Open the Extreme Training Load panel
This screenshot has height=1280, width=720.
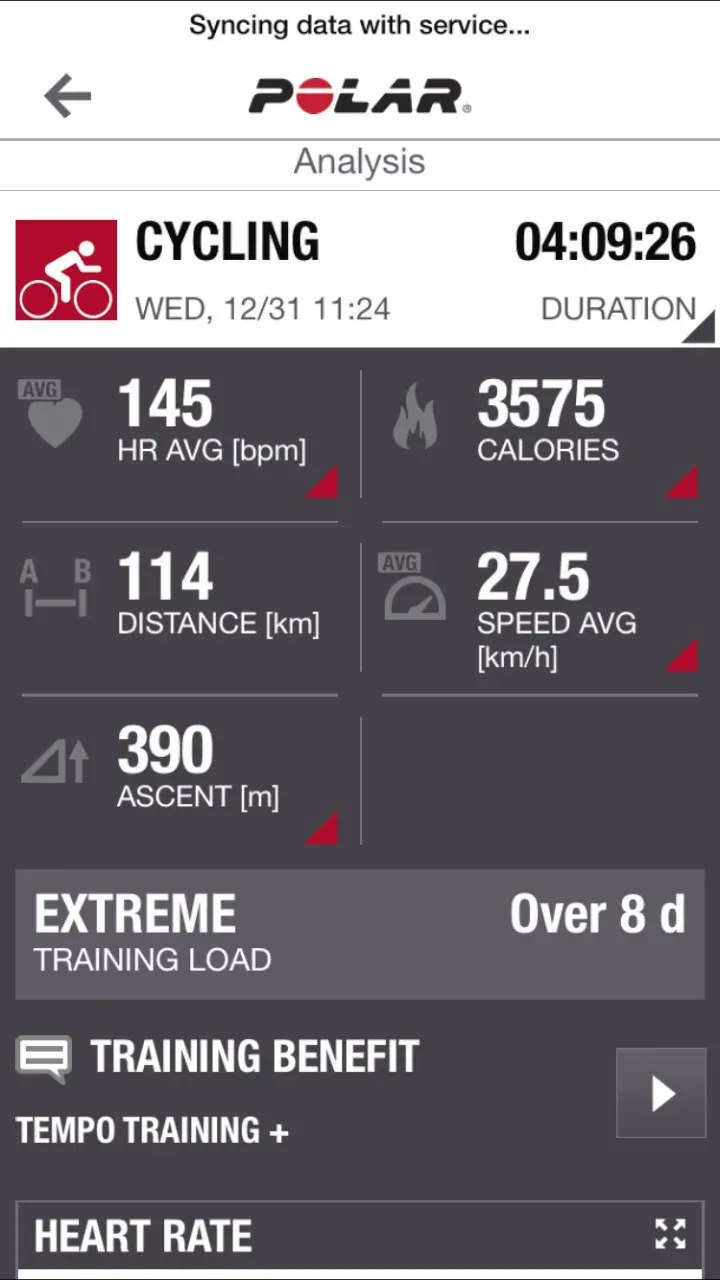[360, 933]
